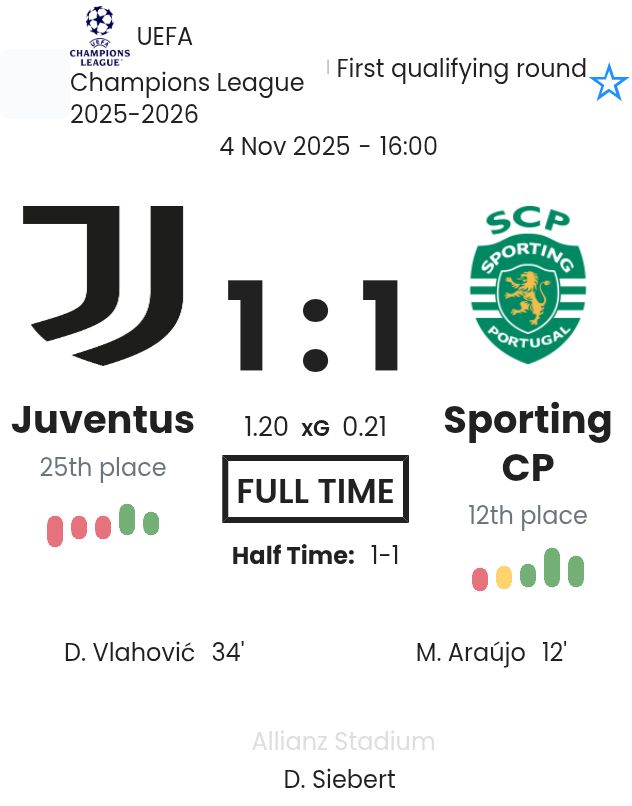
Task: Open the UEFA Champions League 2025-2026 competition page
Action: (186, 82)
